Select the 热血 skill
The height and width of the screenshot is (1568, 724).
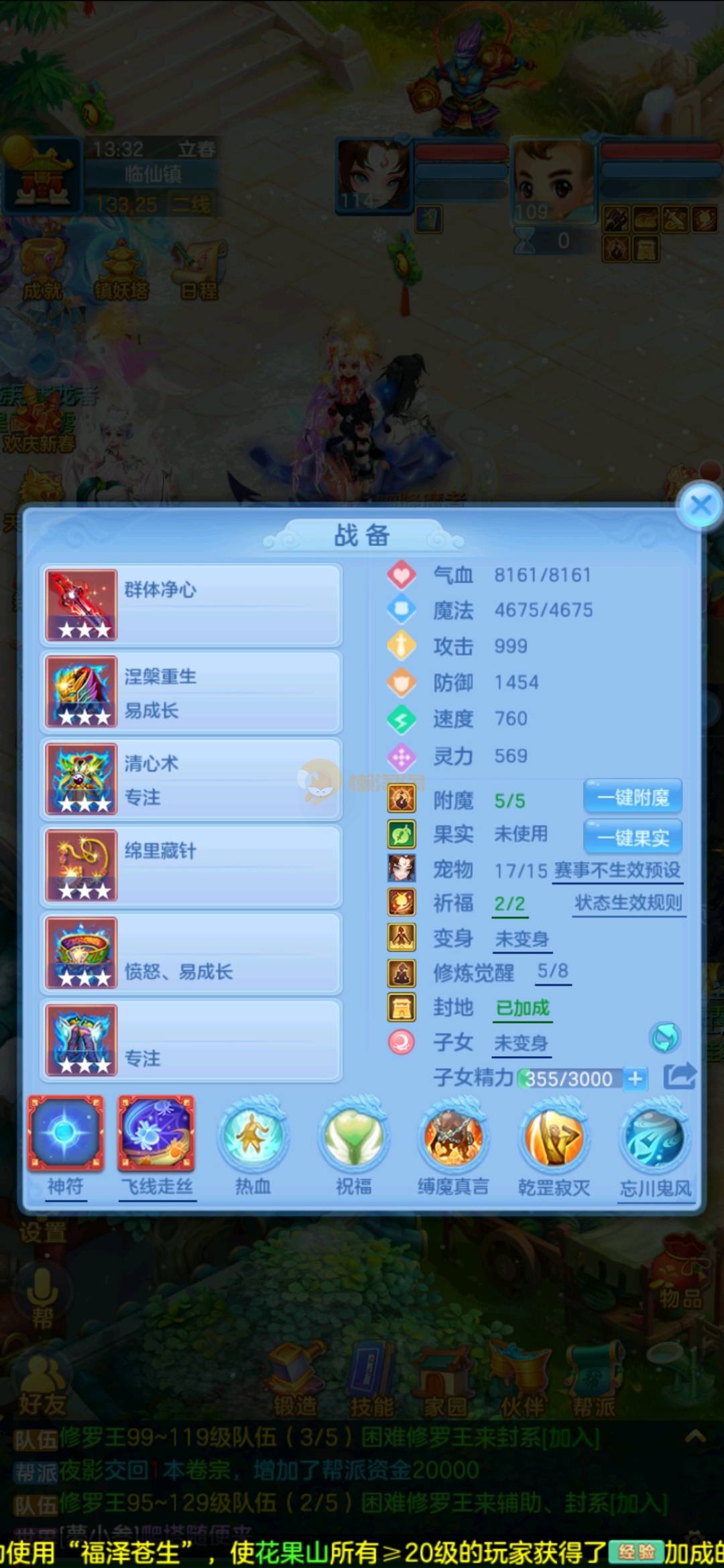tap(253, 1138)
